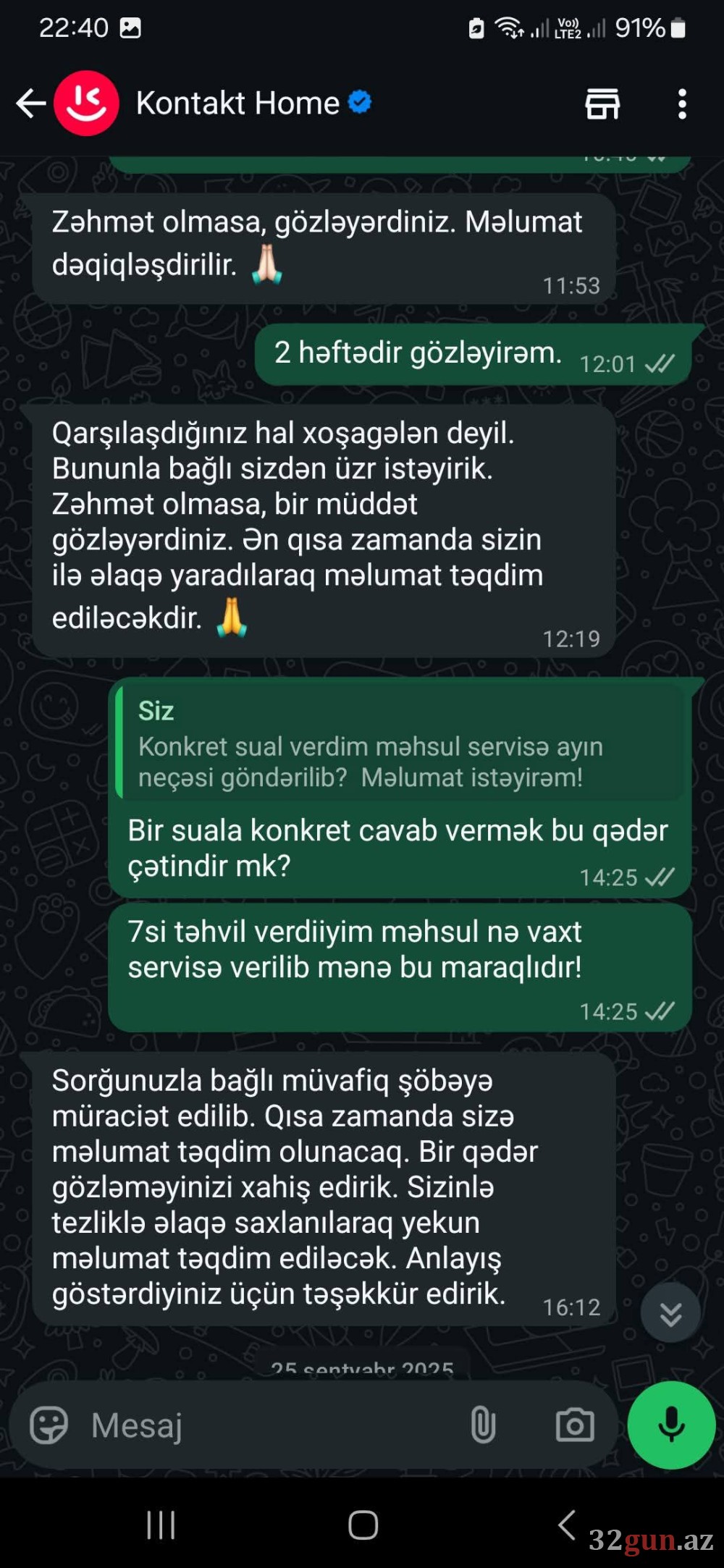Tap the LTE2 signal indicator

[568, 29]
